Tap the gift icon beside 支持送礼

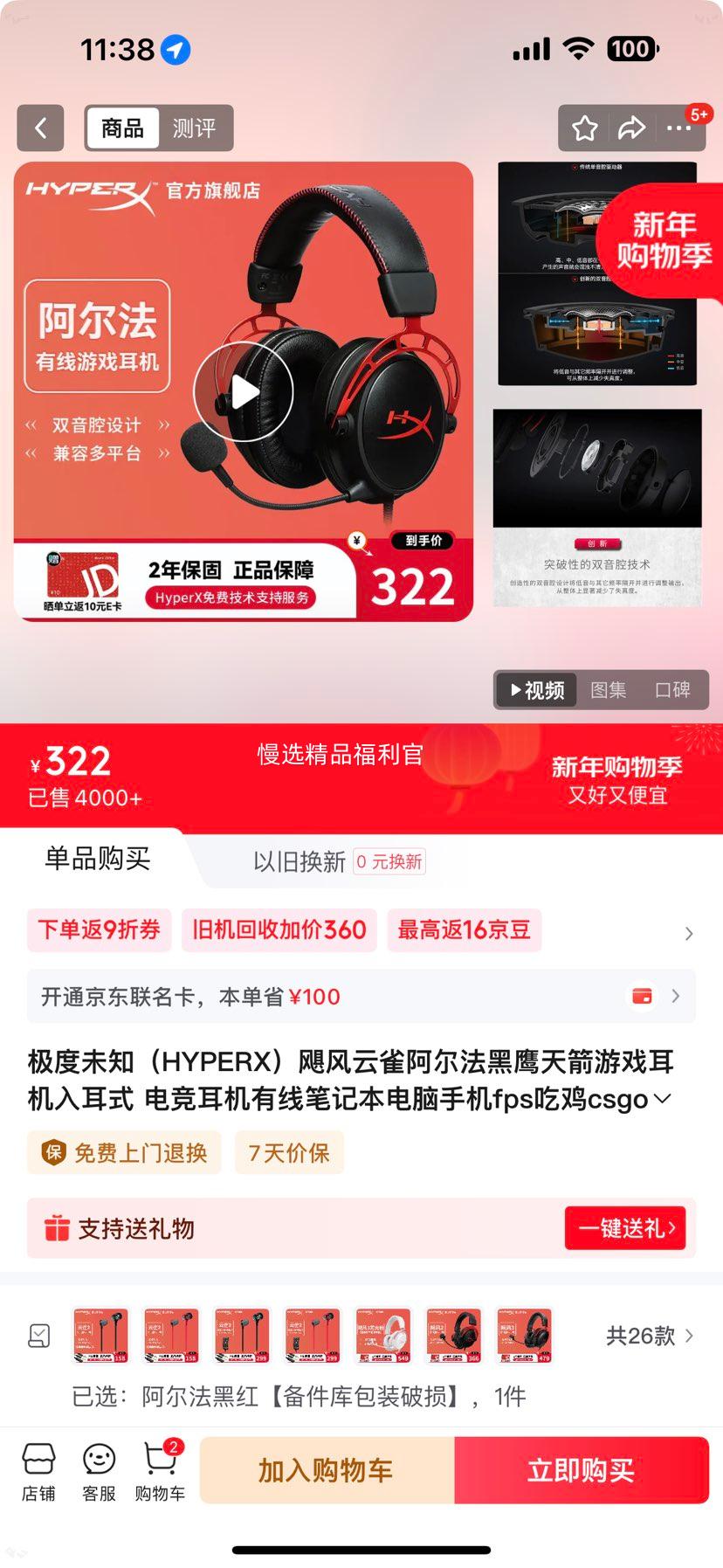click(x=59, y=1227)
